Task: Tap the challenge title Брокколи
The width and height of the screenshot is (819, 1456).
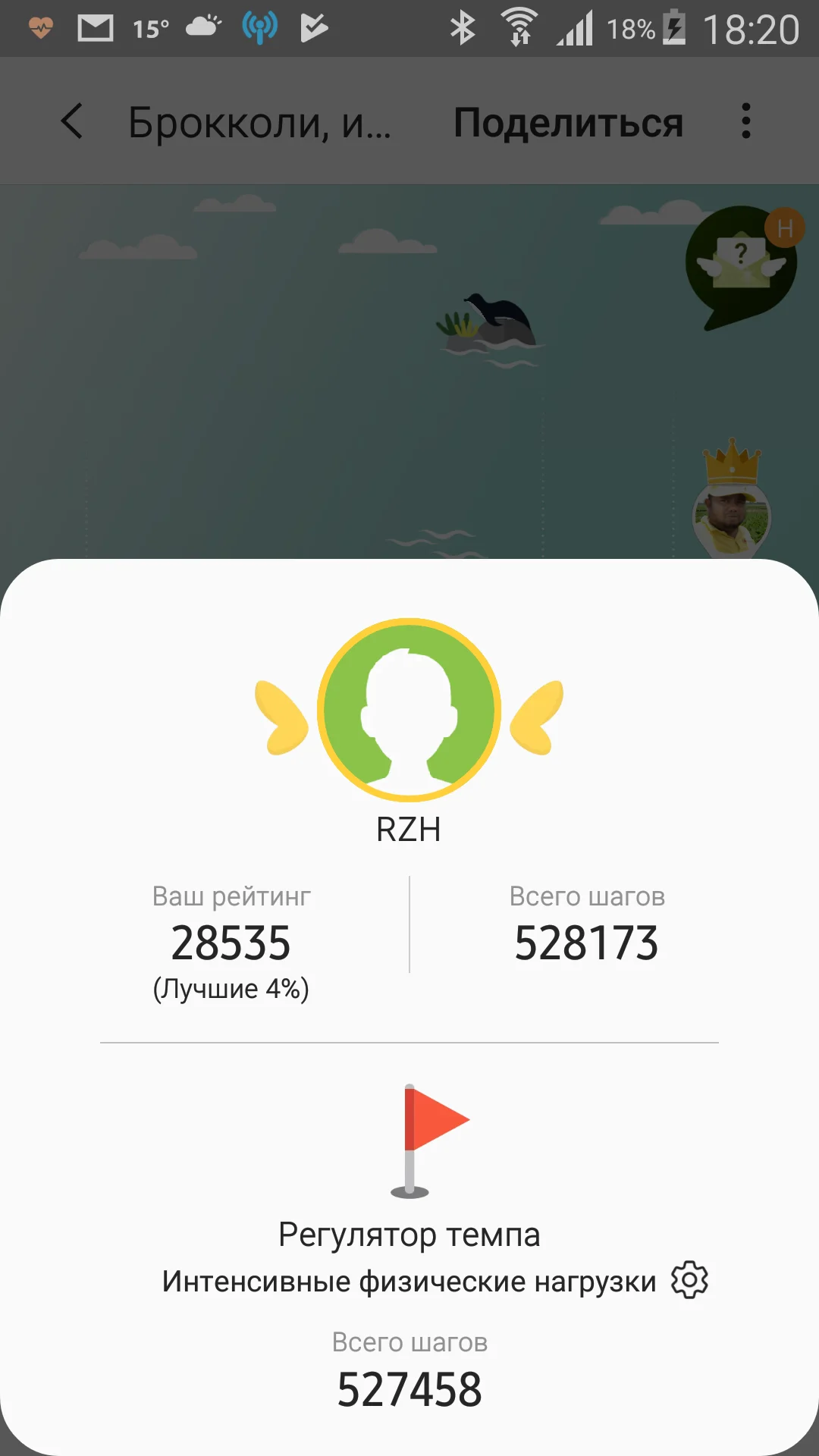Action: tap(258, 123)
